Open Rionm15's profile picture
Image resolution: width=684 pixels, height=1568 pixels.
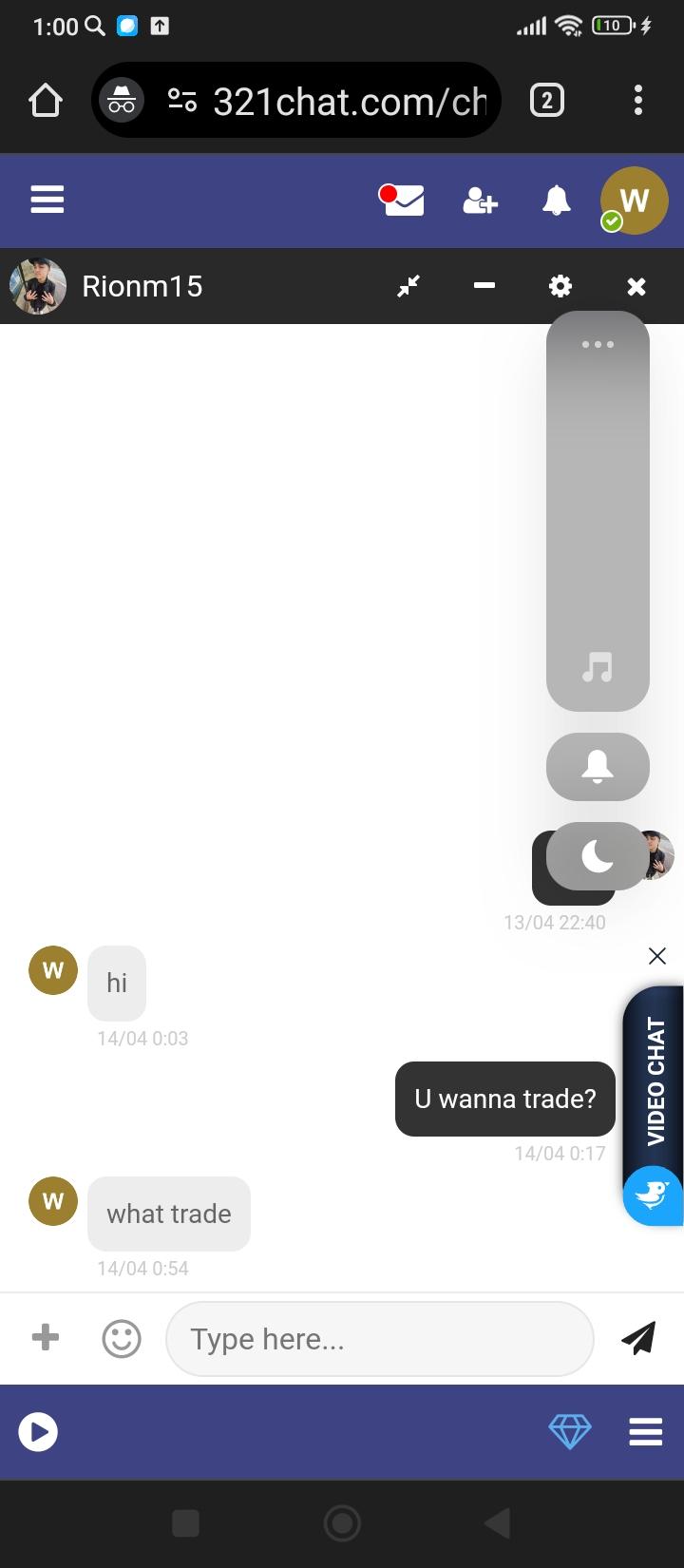[x=38, y=286]
